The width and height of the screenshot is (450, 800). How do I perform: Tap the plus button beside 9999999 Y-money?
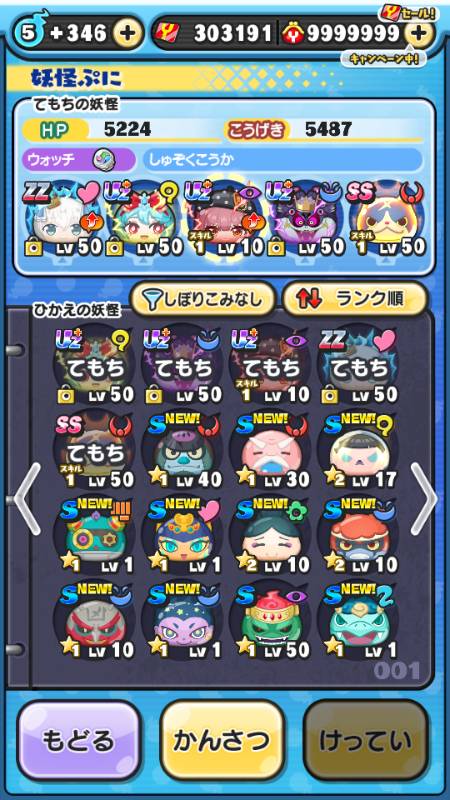point(418,34)
